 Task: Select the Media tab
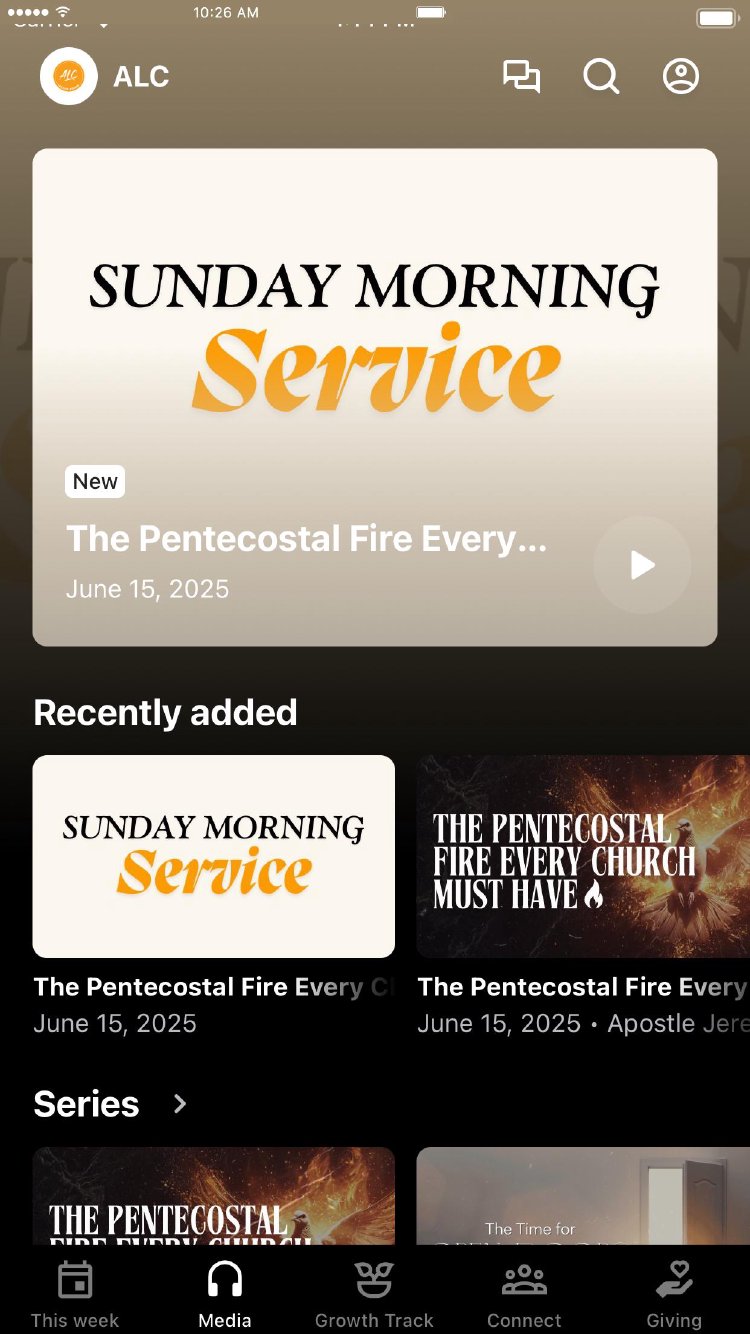[x=225, y=1294]
